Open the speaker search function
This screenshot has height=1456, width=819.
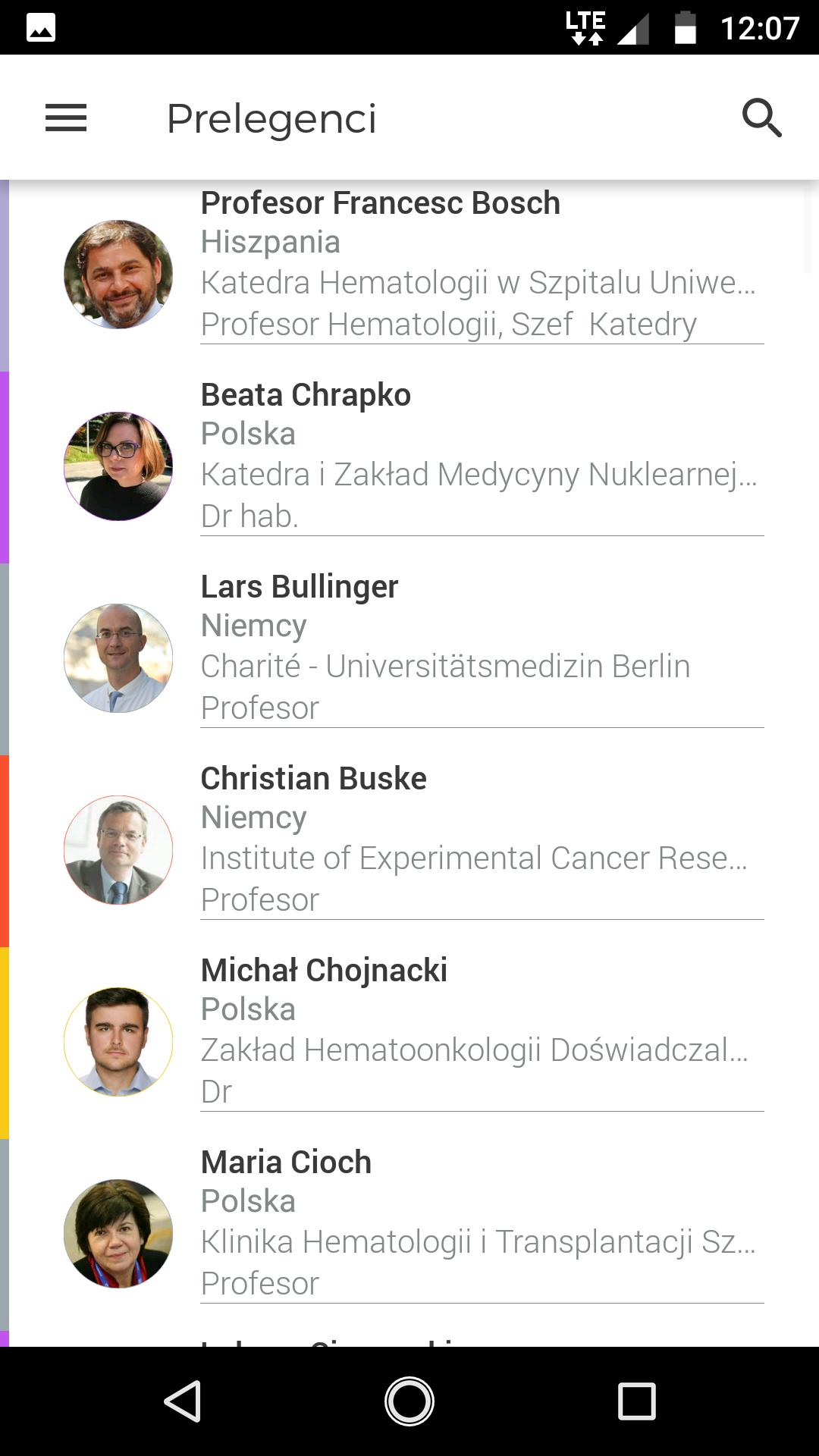point(762,118)
